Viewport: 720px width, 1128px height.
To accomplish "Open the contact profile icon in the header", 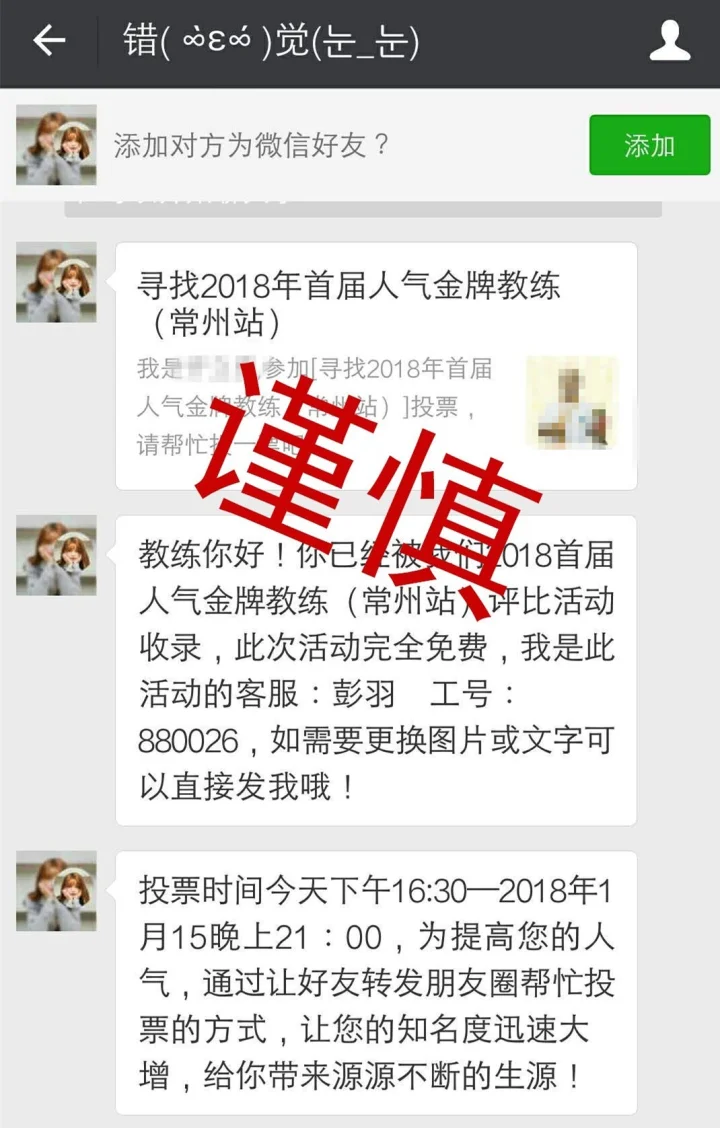I will 670,42.
